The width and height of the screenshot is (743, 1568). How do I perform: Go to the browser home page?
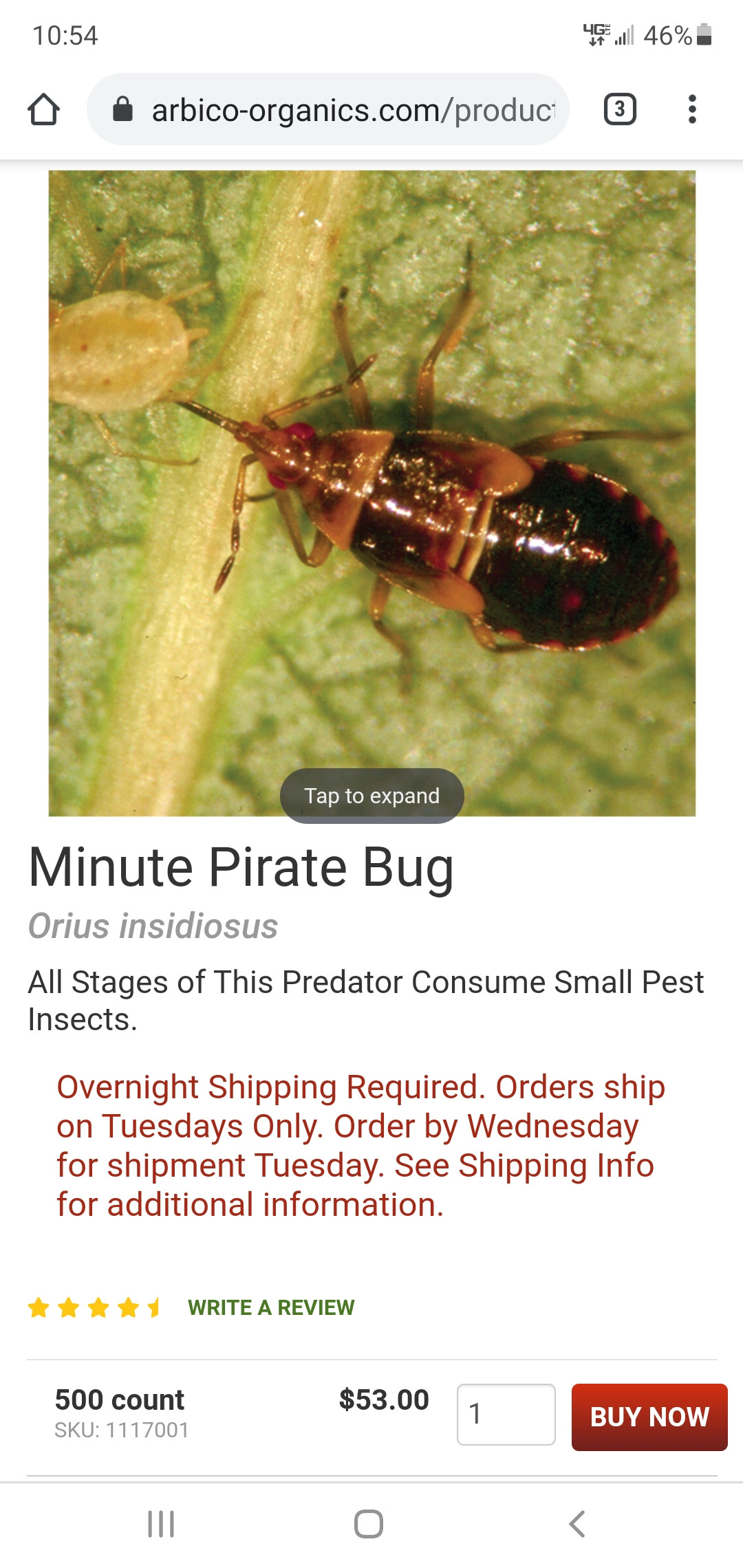44,109
